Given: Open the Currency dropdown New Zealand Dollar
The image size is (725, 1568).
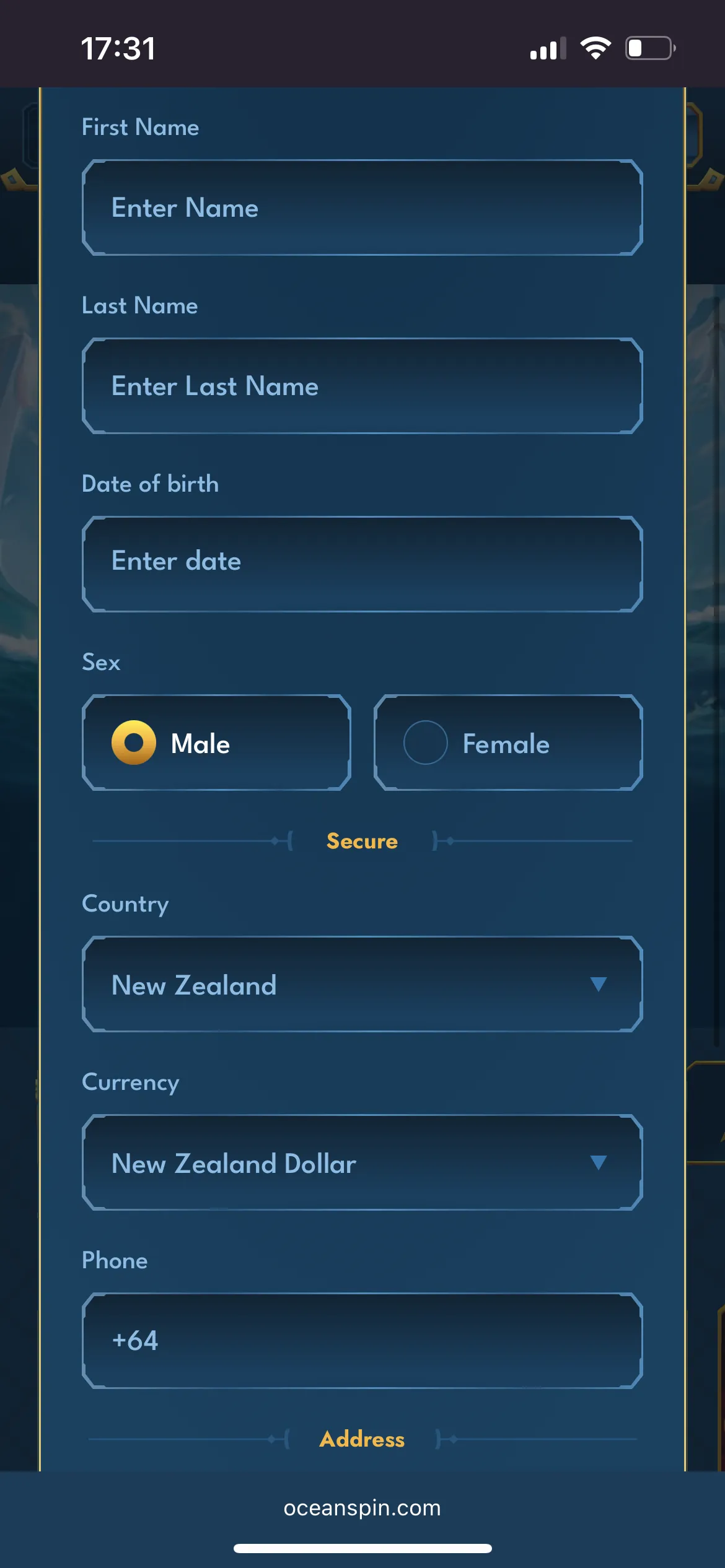Looking at the screenshot, I should point(362,1162).
